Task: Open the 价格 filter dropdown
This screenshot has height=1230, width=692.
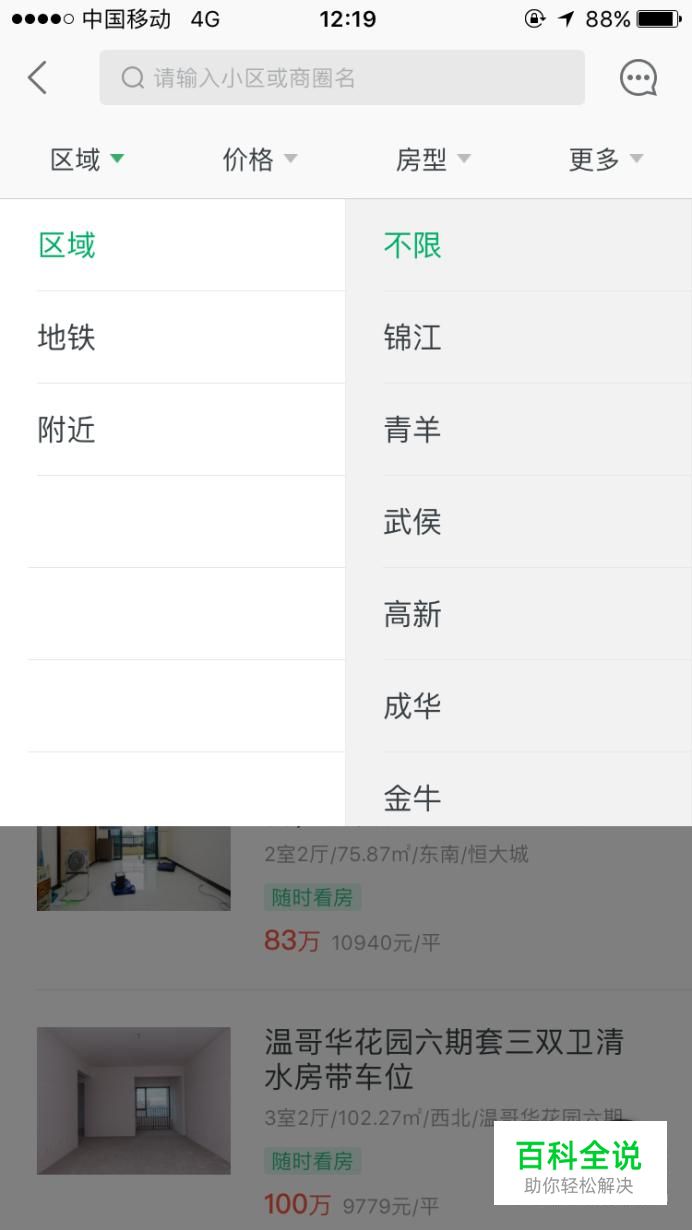Action: (259, 159)
